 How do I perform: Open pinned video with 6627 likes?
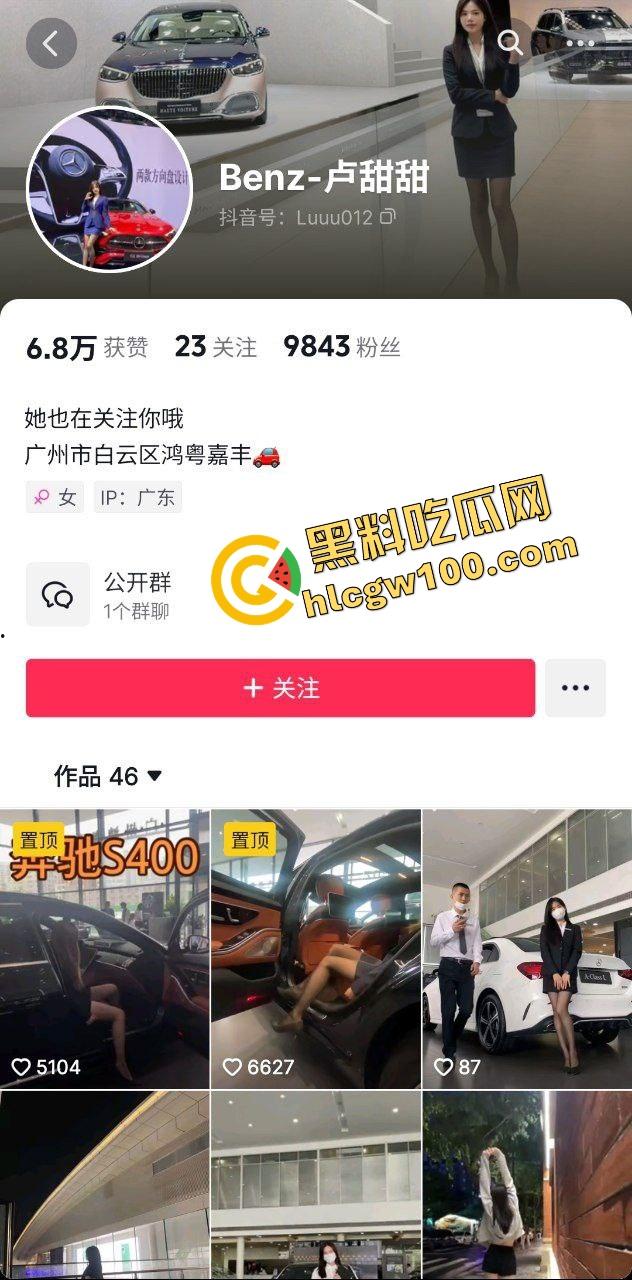pyautogui.click(x=315, y=948)
